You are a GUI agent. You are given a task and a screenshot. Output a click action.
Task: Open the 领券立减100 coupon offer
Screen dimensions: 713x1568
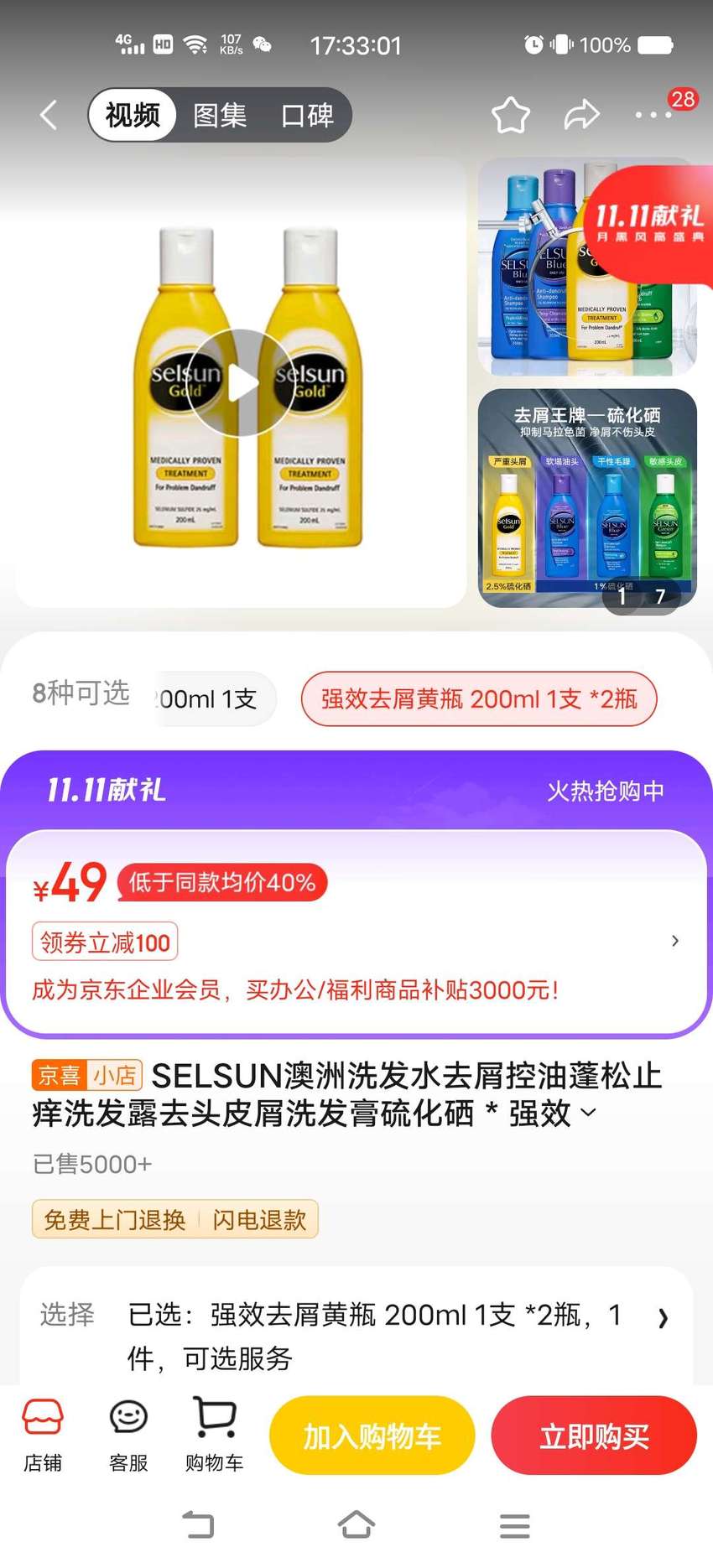pyautogui.click(x=105, y=942)
